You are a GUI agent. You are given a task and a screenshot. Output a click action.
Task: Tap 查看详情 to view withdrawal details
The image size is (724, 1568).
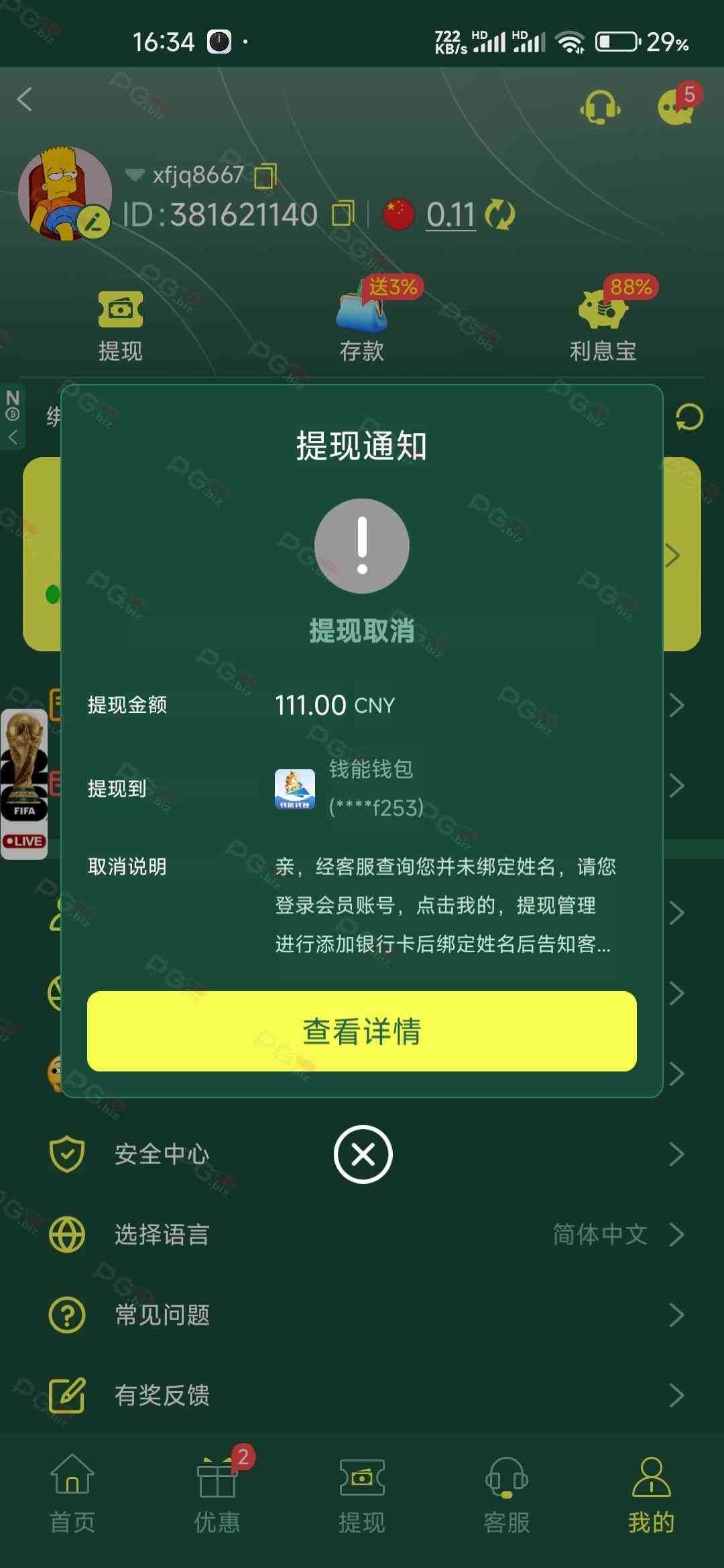tap(362, 1031)
